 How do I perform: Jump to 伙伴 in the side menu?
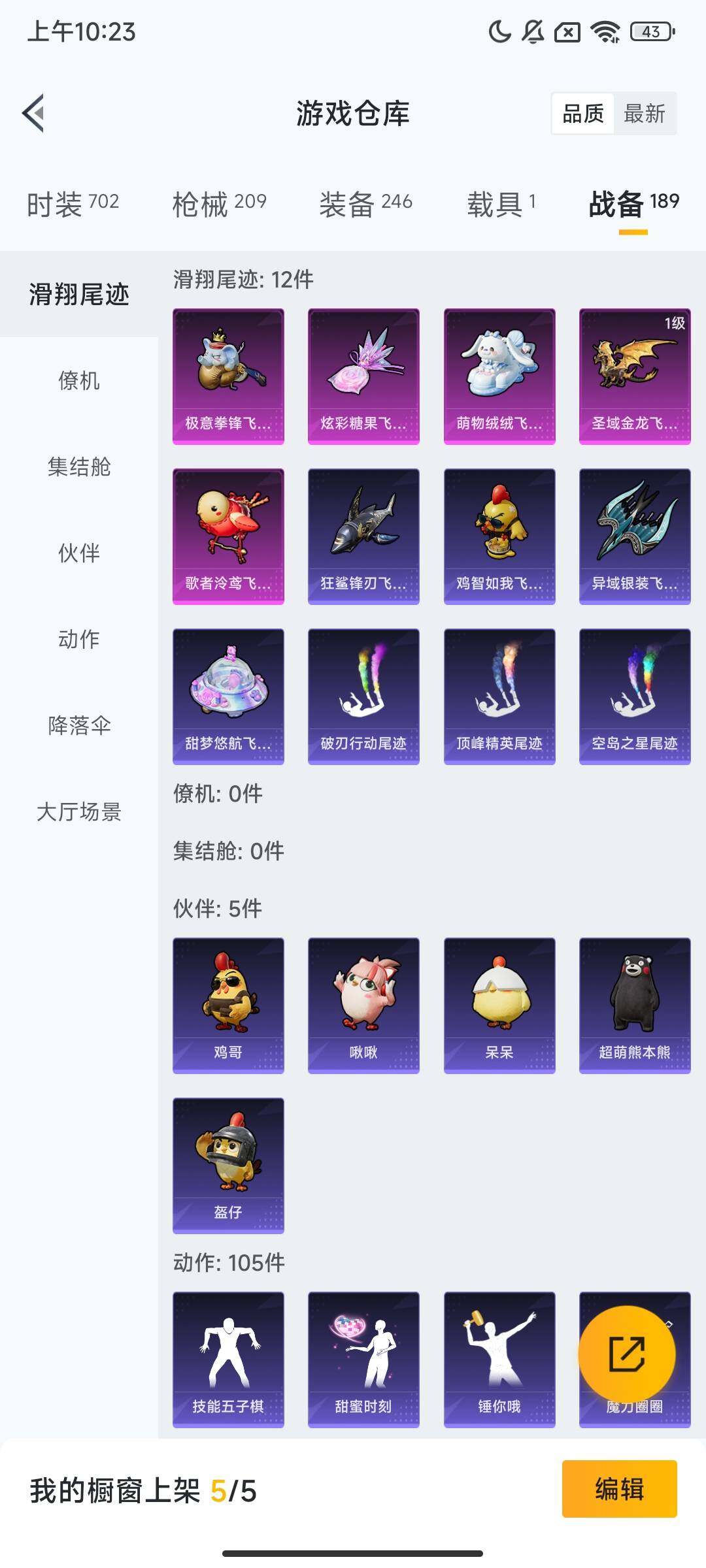(x=79, y=553)
